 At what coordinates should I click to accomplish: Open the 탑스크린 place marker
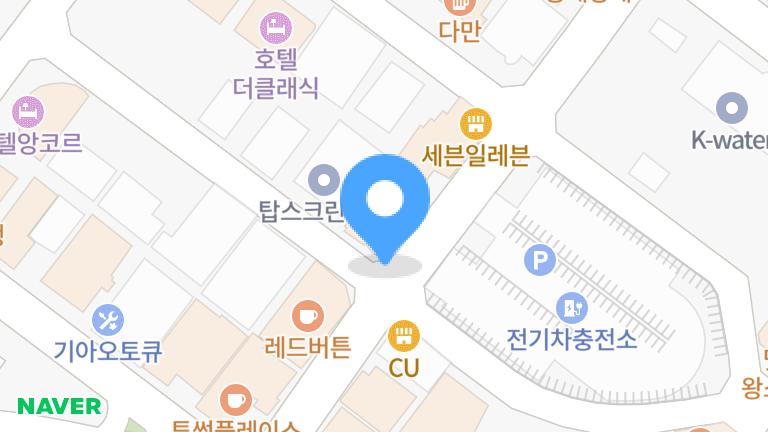(x=324, y=180)
